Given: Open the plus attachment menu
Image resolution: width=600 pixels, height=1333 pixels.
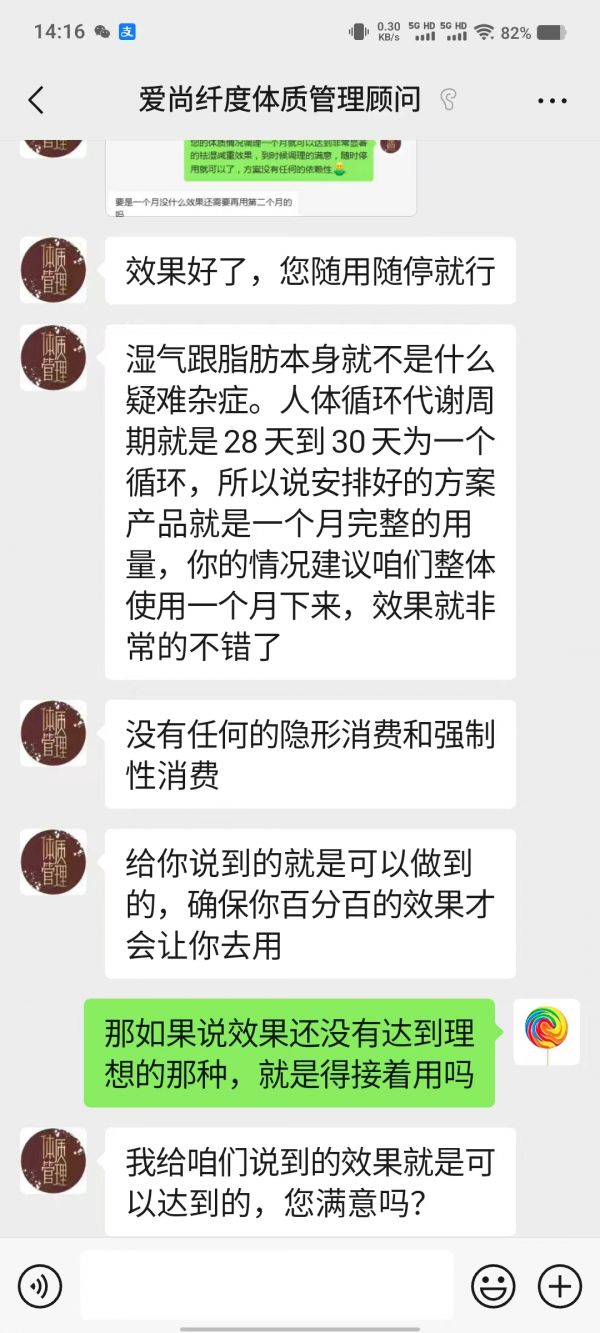Looking at the screenshot, I should 559,1284.
